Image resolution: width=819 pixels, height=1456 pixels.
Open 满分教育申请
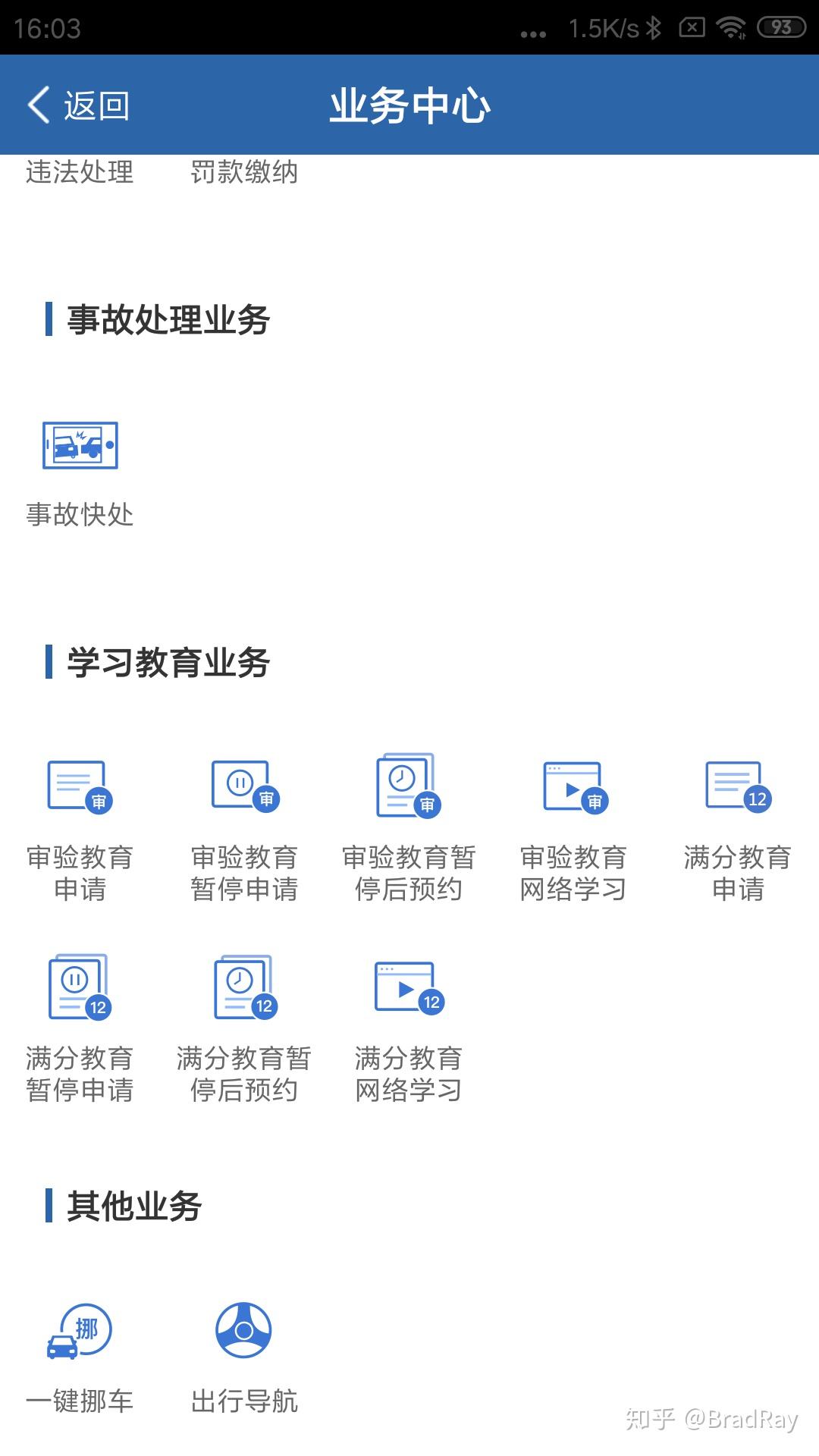tap(738, 827)
